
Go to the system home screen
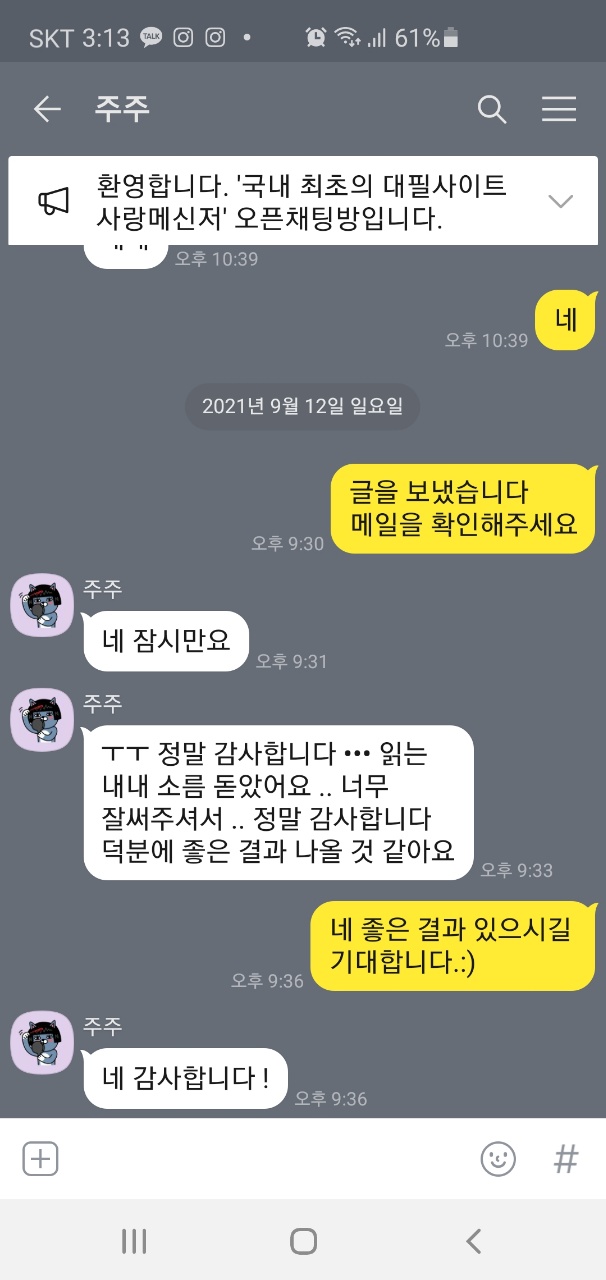303,1241
